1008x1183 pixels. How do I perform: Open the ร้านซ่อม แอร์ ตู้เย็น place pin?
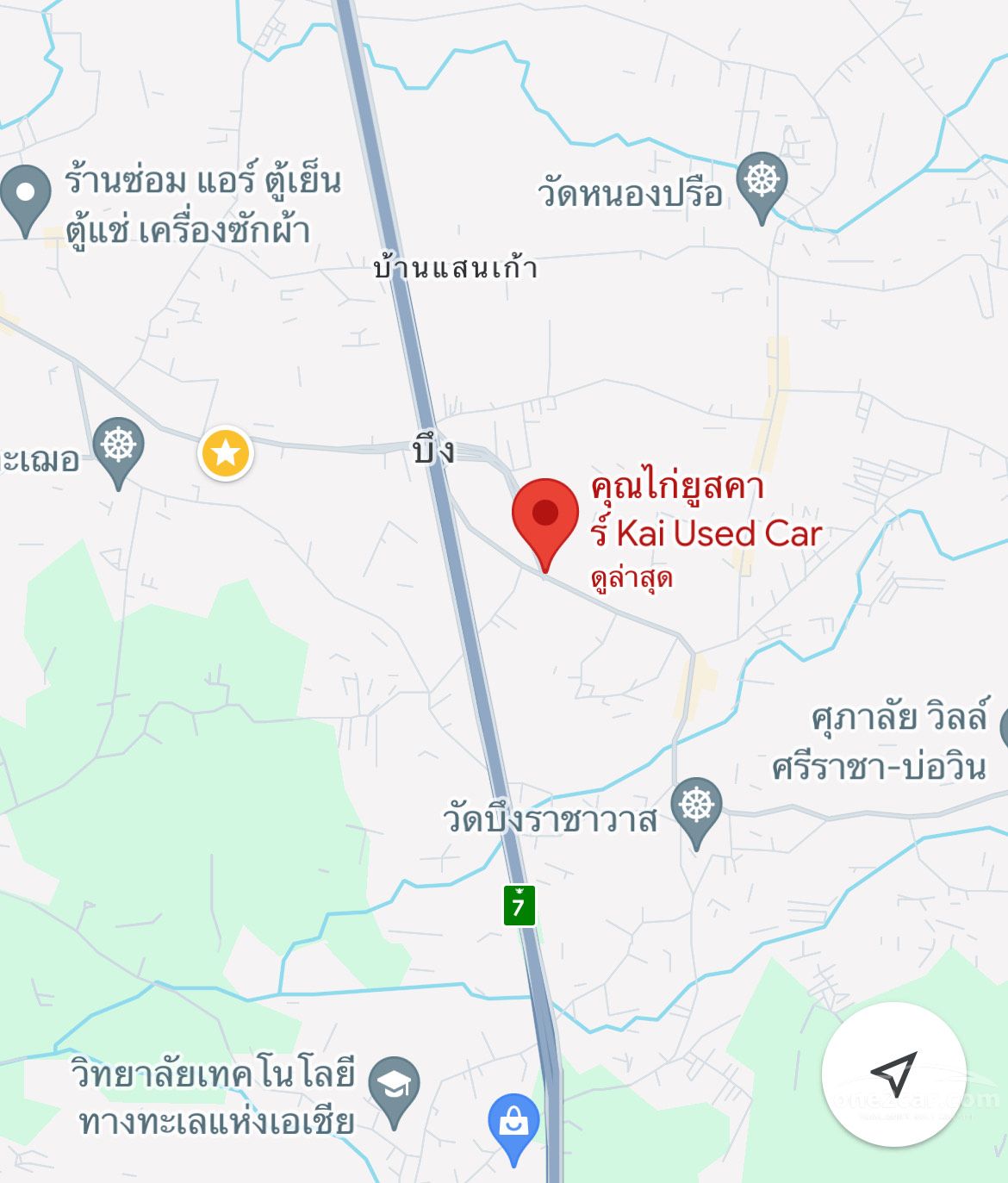26,195
